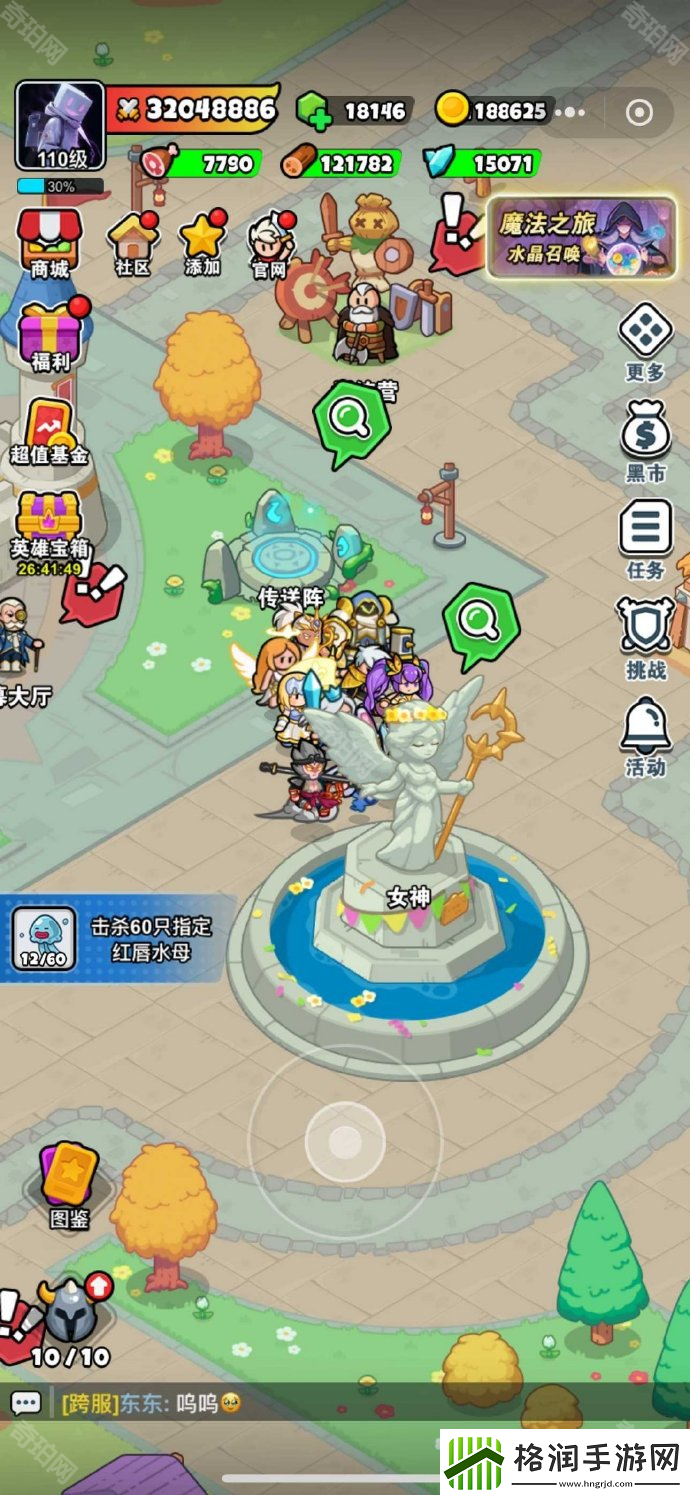This screenshot has height=1495, width=690.
Task: Tap the 添加 star icon
Action: pyautogui.click(x=202, y=241)
